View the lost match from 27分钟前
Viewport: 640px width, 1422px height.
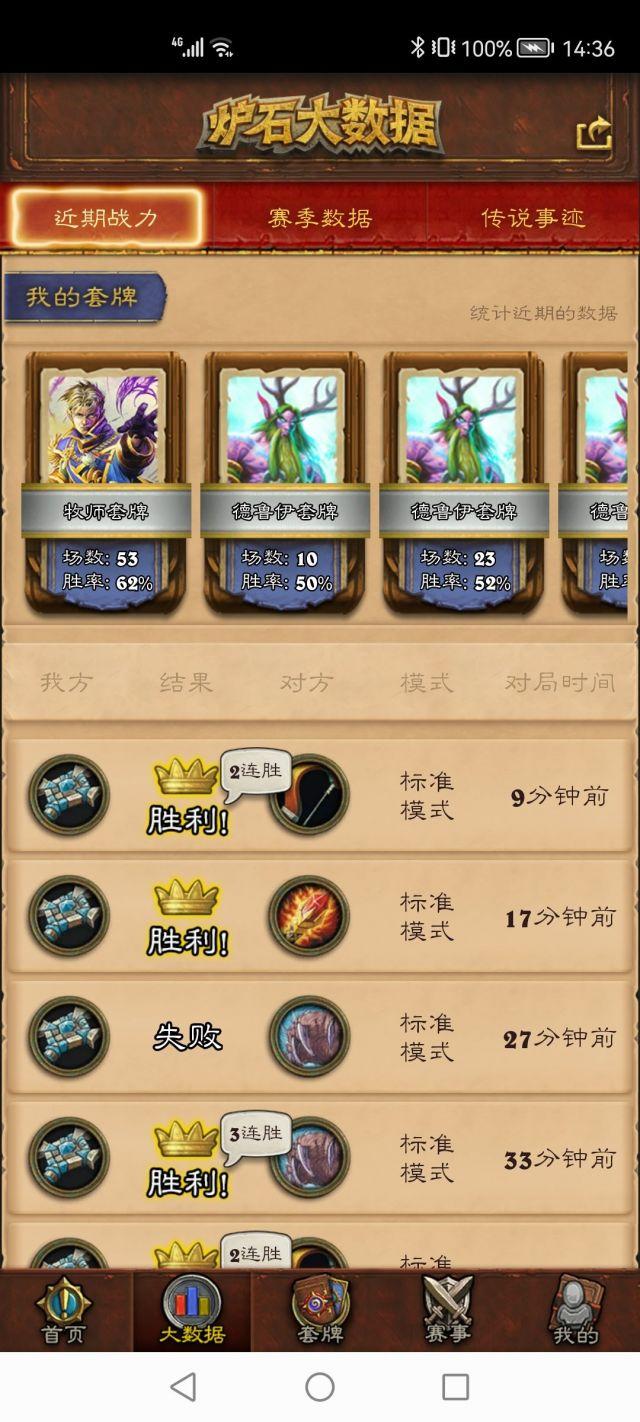[x=320, y=1038]
